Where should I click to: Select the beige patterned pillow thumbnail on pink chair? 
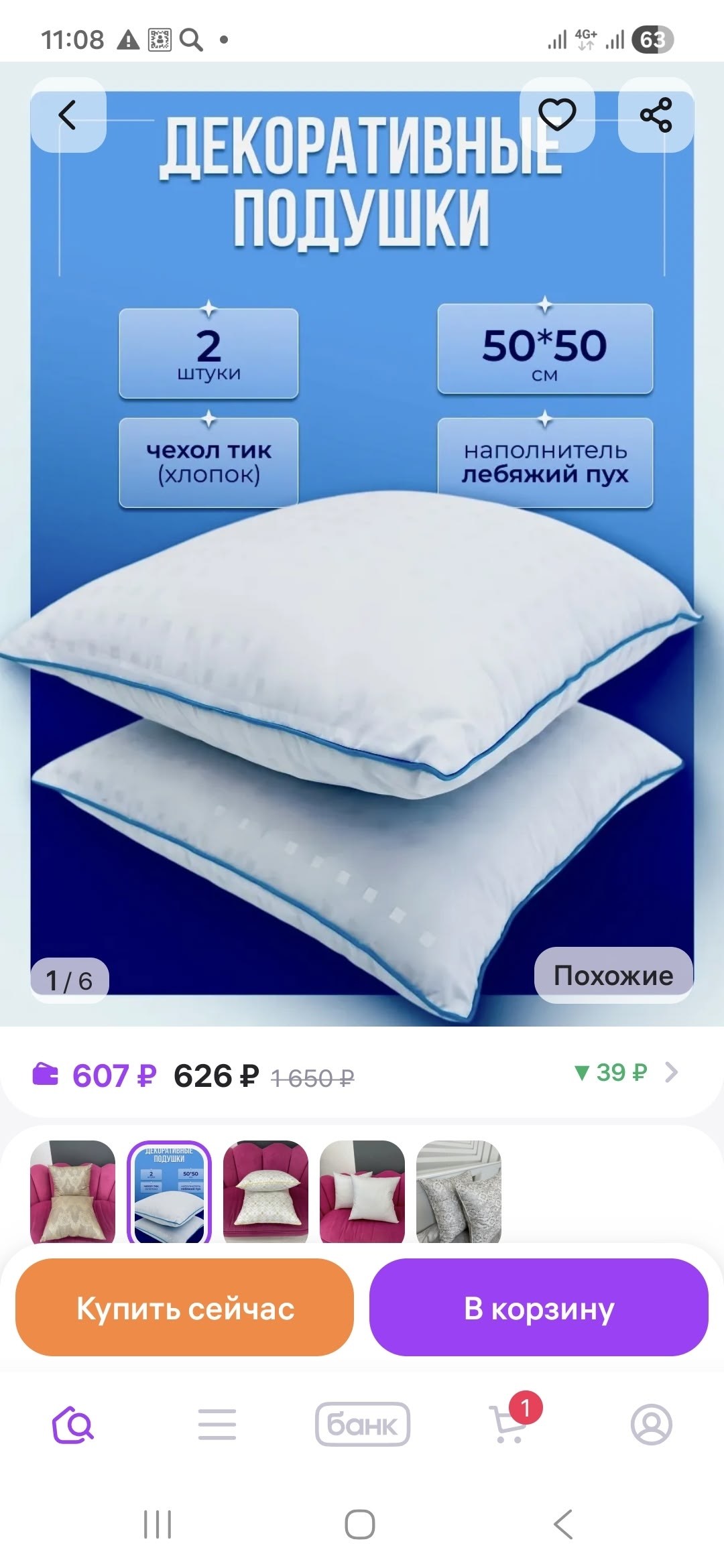(x=73, y=1192)
